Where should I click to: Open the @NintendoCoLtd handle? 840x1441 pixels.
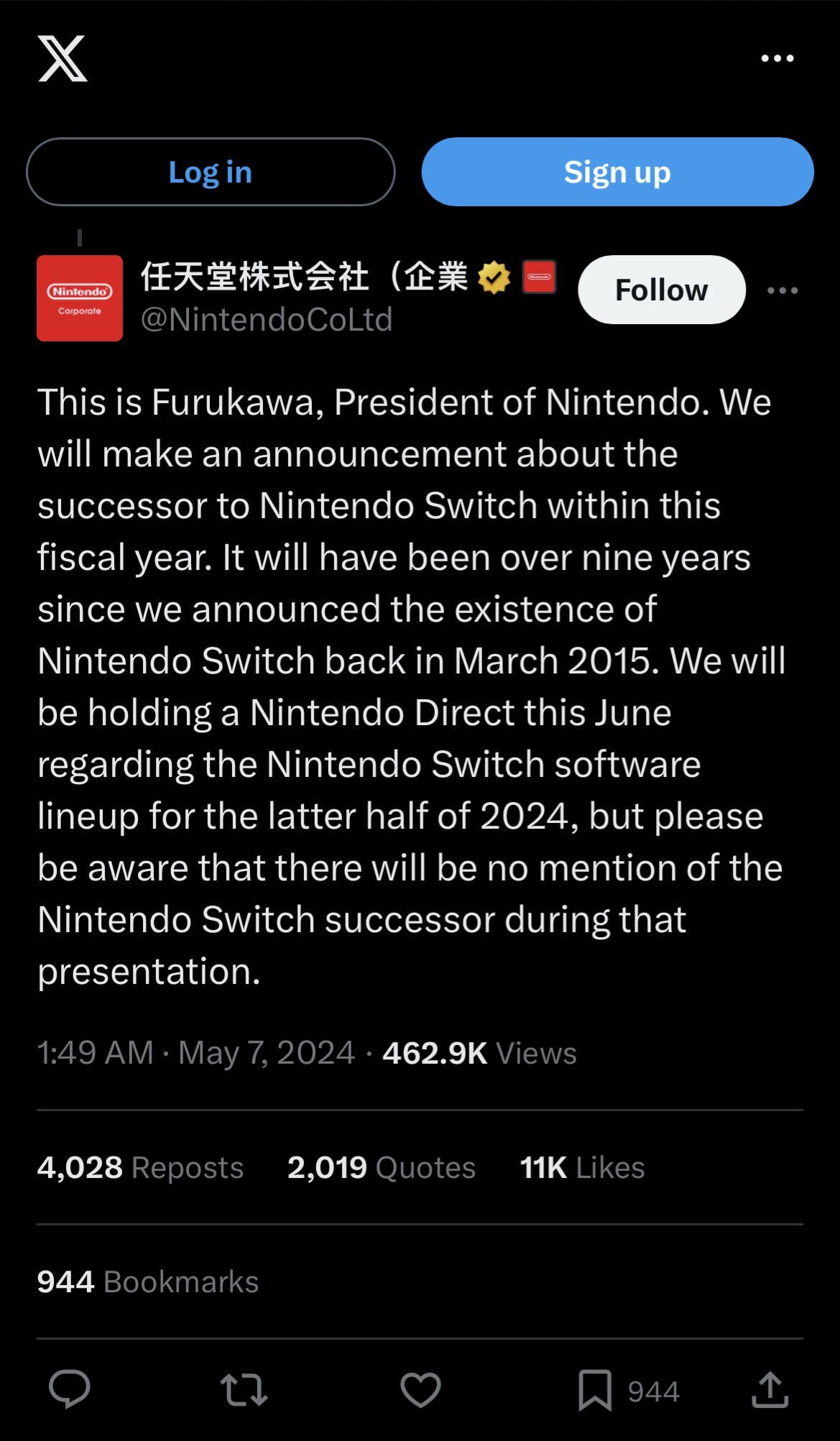coord(267,319)
